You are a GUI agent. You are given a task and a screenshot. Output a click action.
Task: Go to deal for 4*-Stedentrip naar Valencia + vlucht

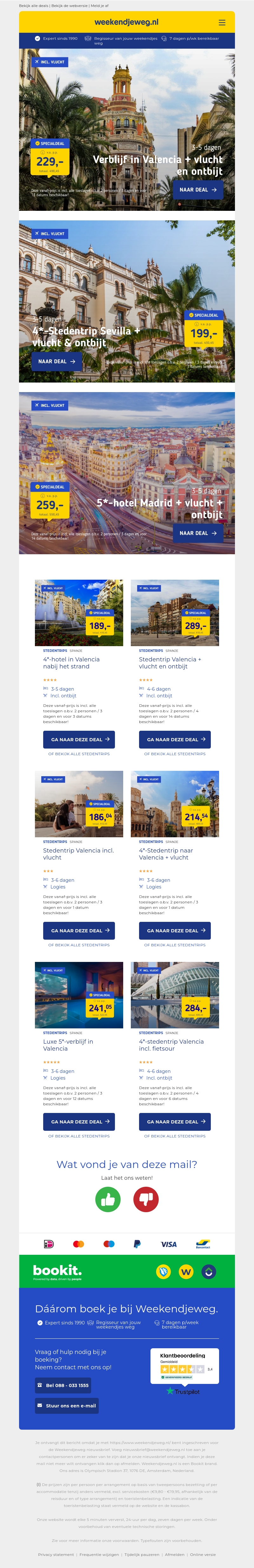[x=175, y=930]
